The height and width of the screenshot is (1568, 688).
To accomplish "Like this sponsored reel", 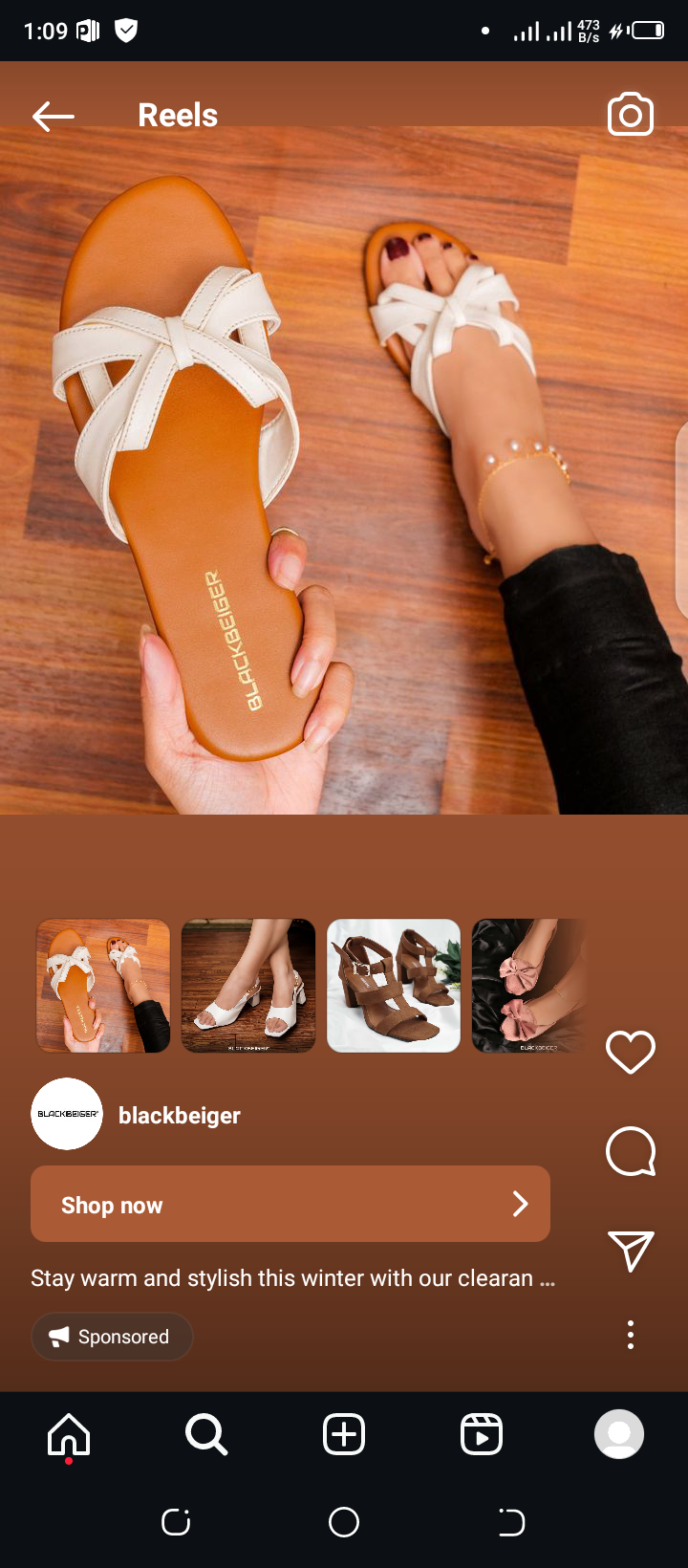I will pos(630,1053).
